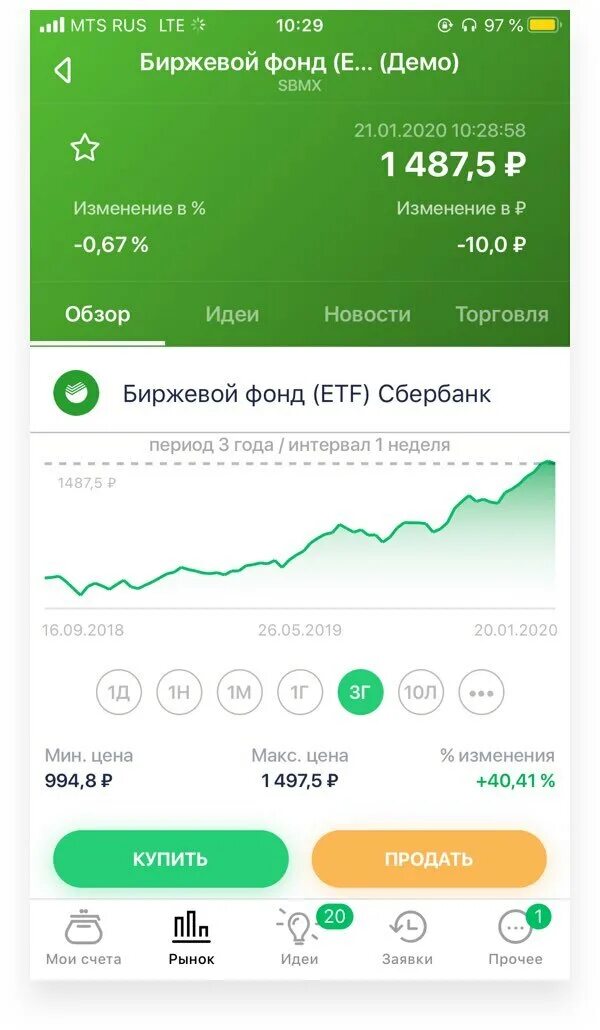600x1030 pixels.
Task: Open more chart period options
Action: [481, 692]
